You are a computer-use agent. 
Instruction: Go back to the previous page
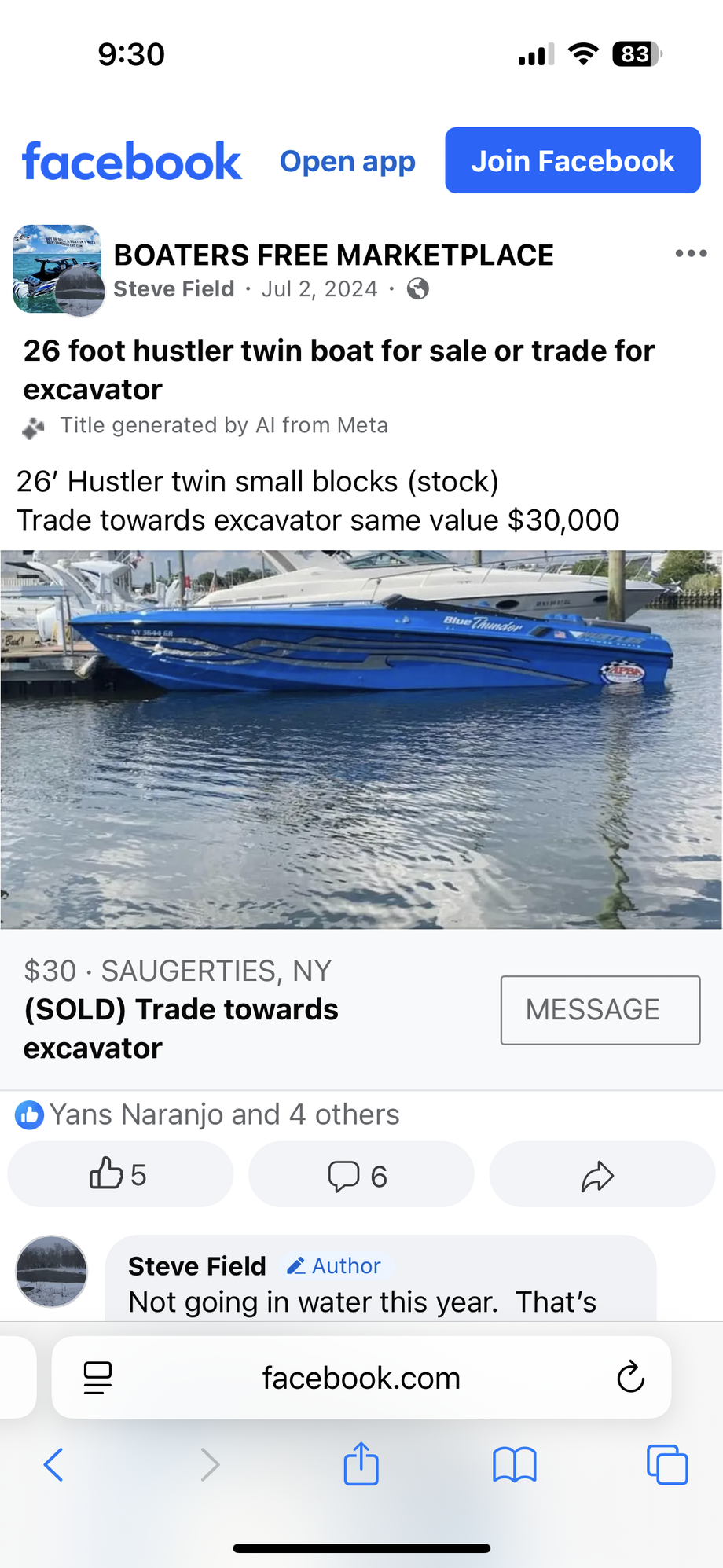point(53,1464)
